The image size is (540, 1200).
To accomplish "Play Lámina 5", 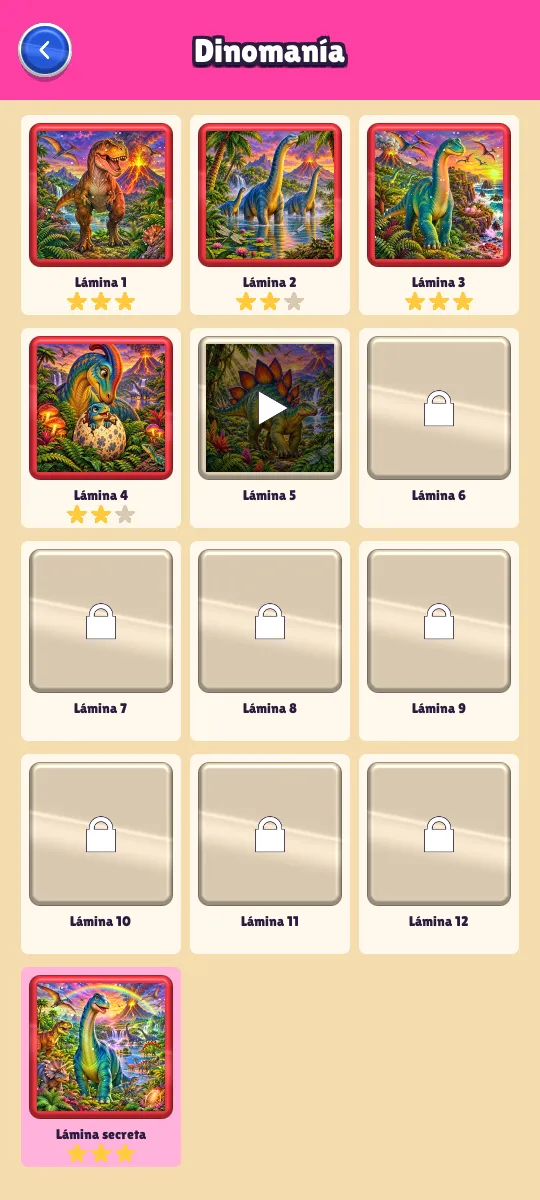I will (x=270, y=408).
